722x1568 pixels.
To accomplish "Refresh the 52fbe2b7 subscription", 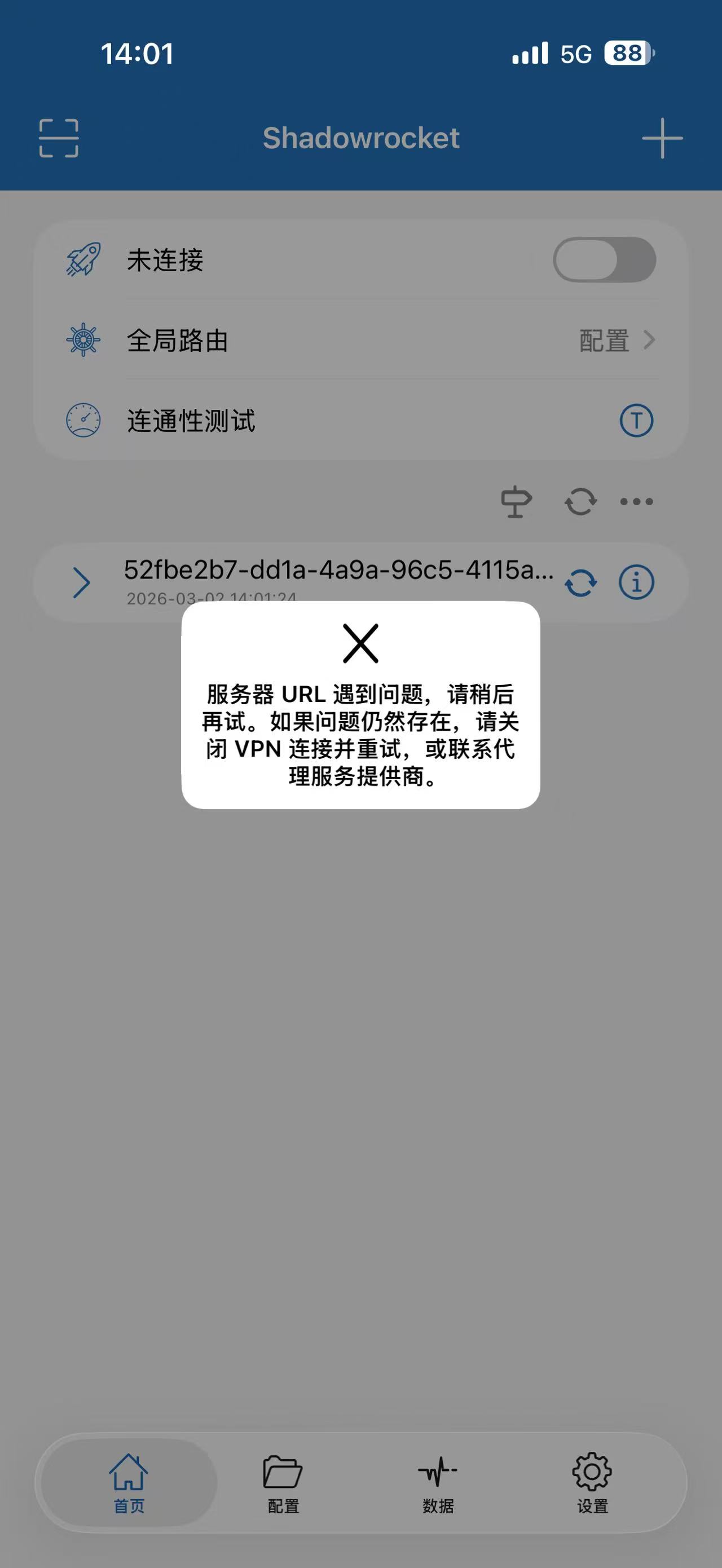I will pyautogui.click(x=580, y=582).
